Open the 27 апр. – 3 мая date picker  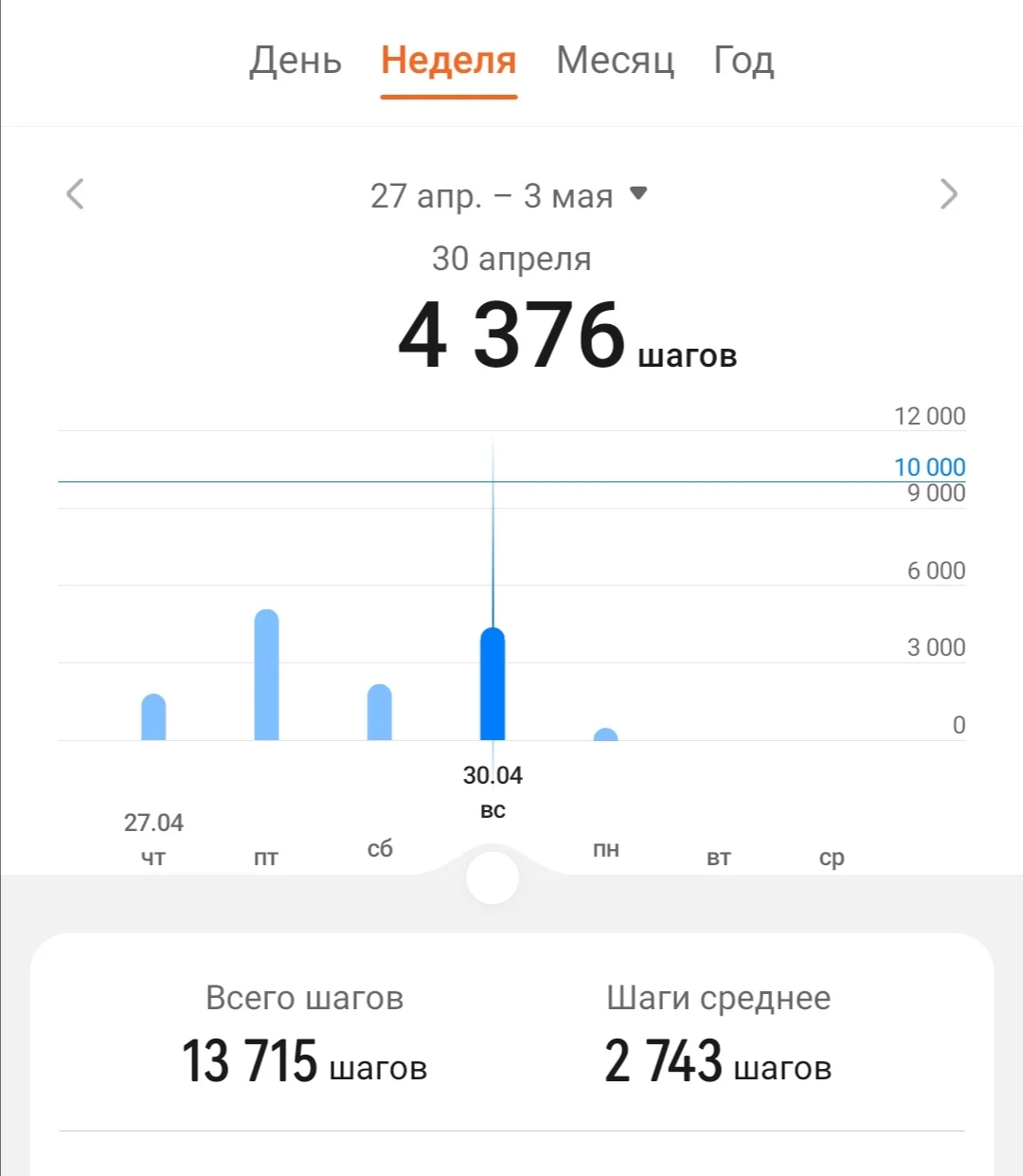[509, 196]
